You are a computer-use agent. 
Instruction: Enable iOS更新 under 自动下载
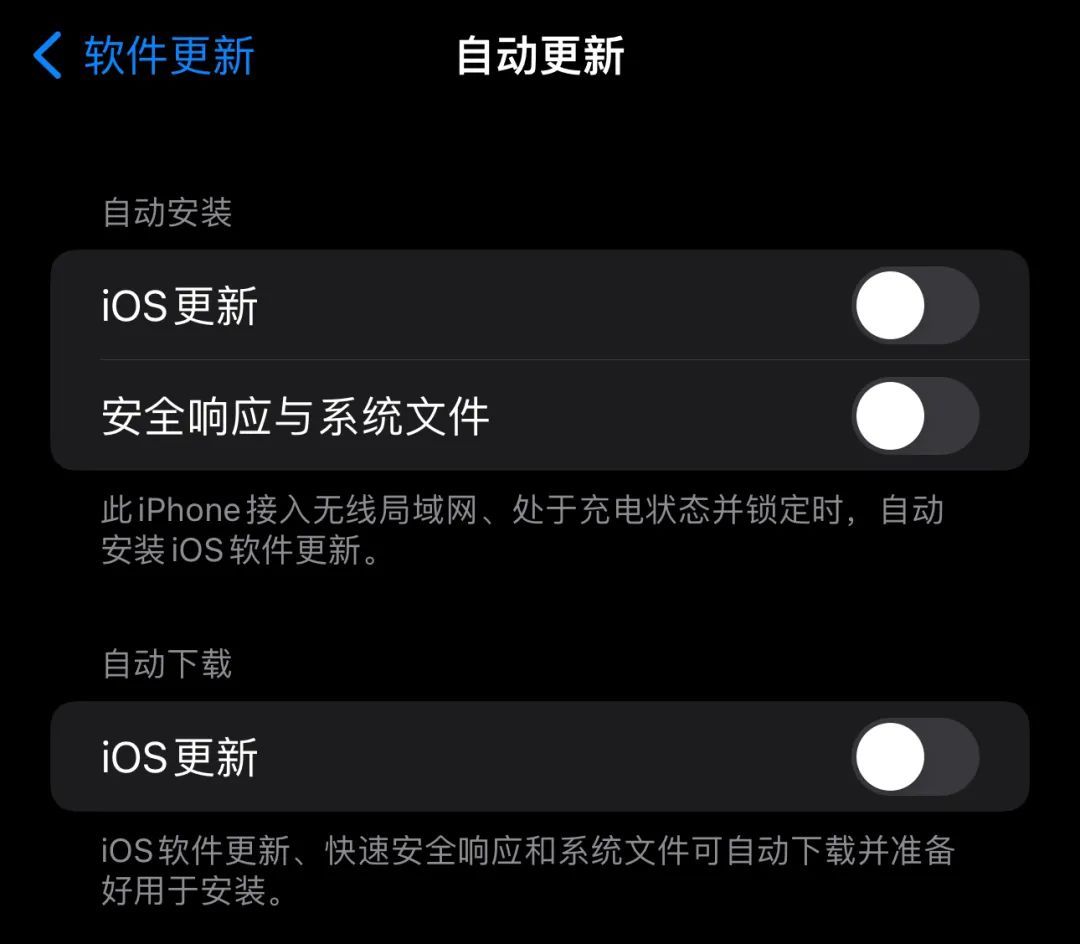pos(915,756)
